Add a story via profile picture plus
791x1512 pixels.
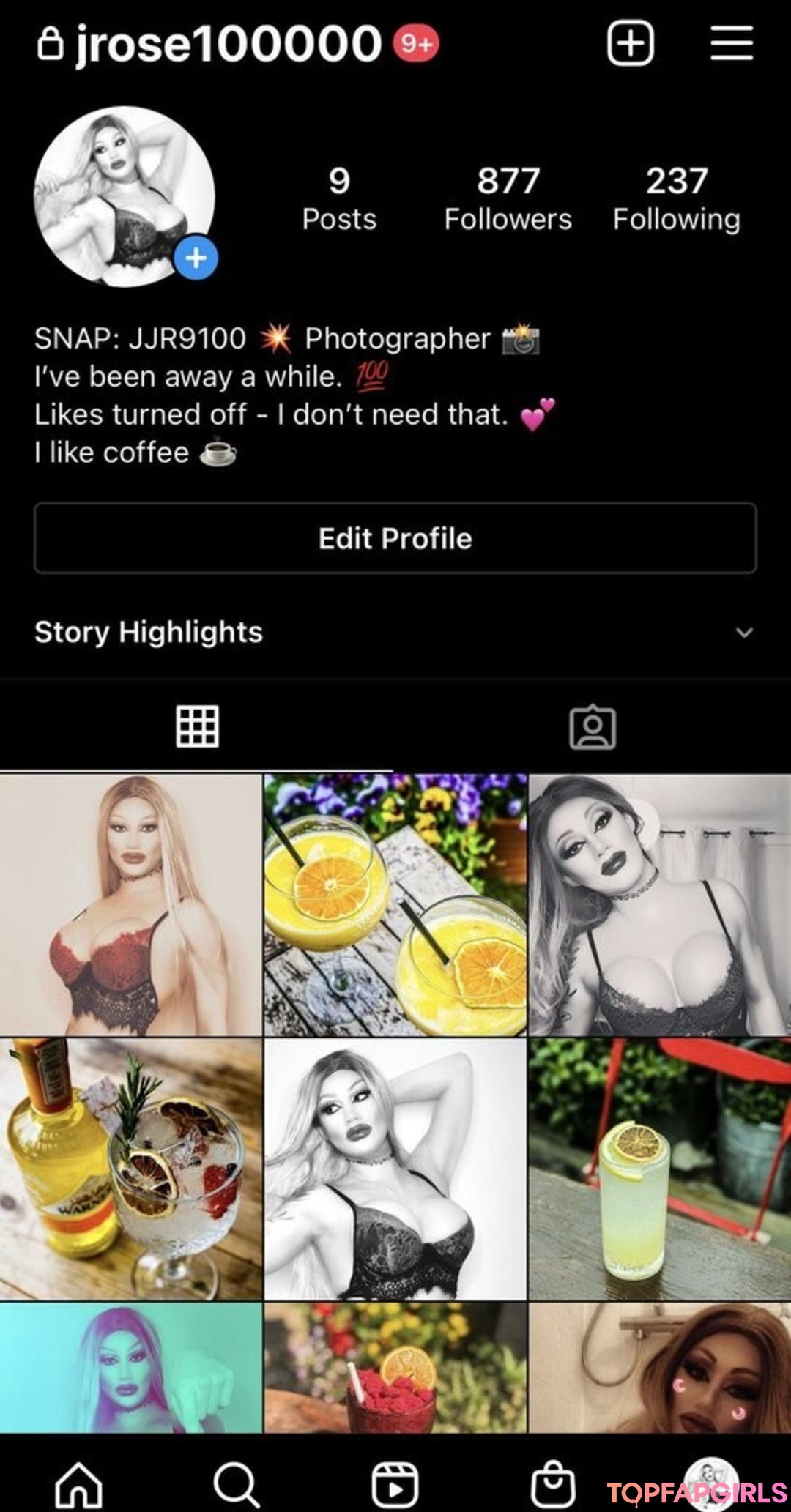pyautogui.click(x=196, y=258)
